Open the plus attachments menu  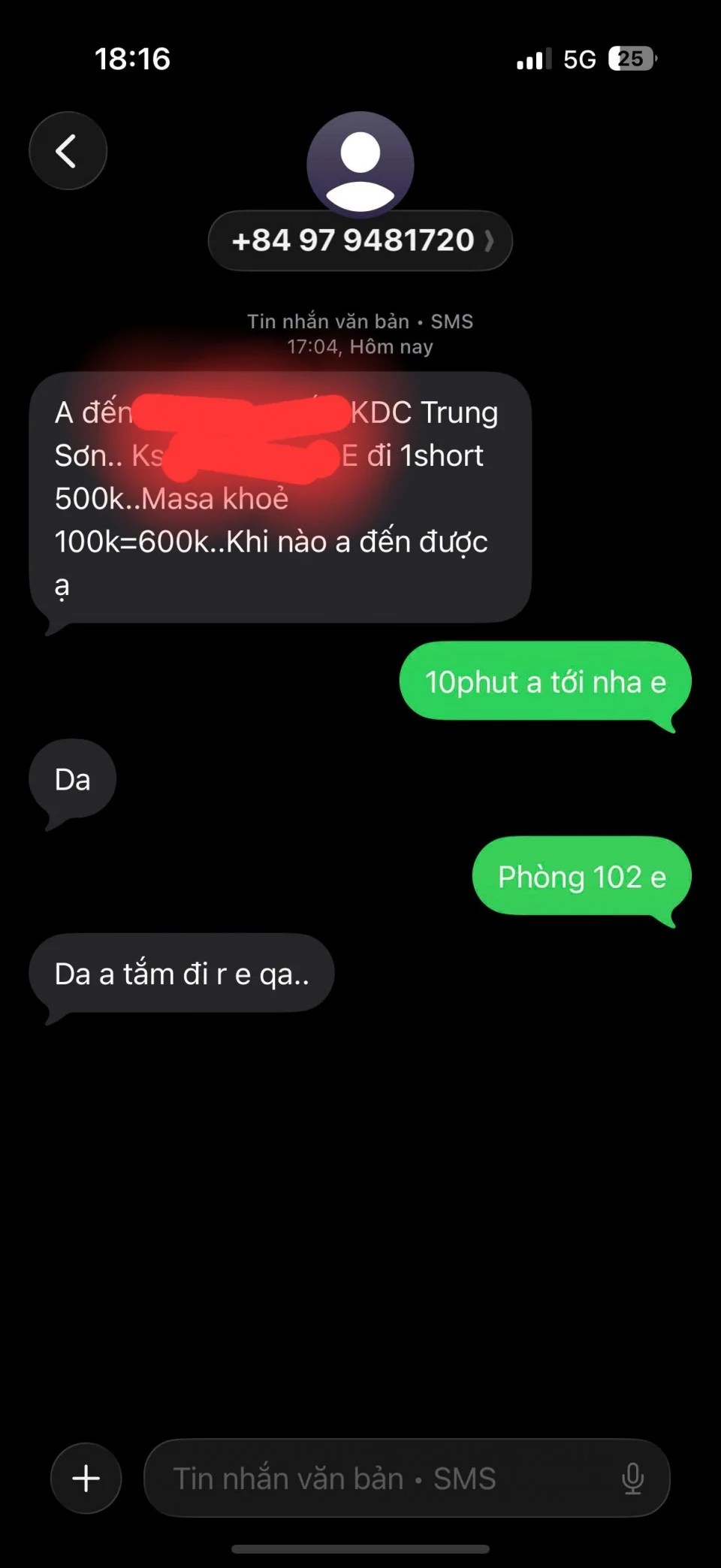86,1478
